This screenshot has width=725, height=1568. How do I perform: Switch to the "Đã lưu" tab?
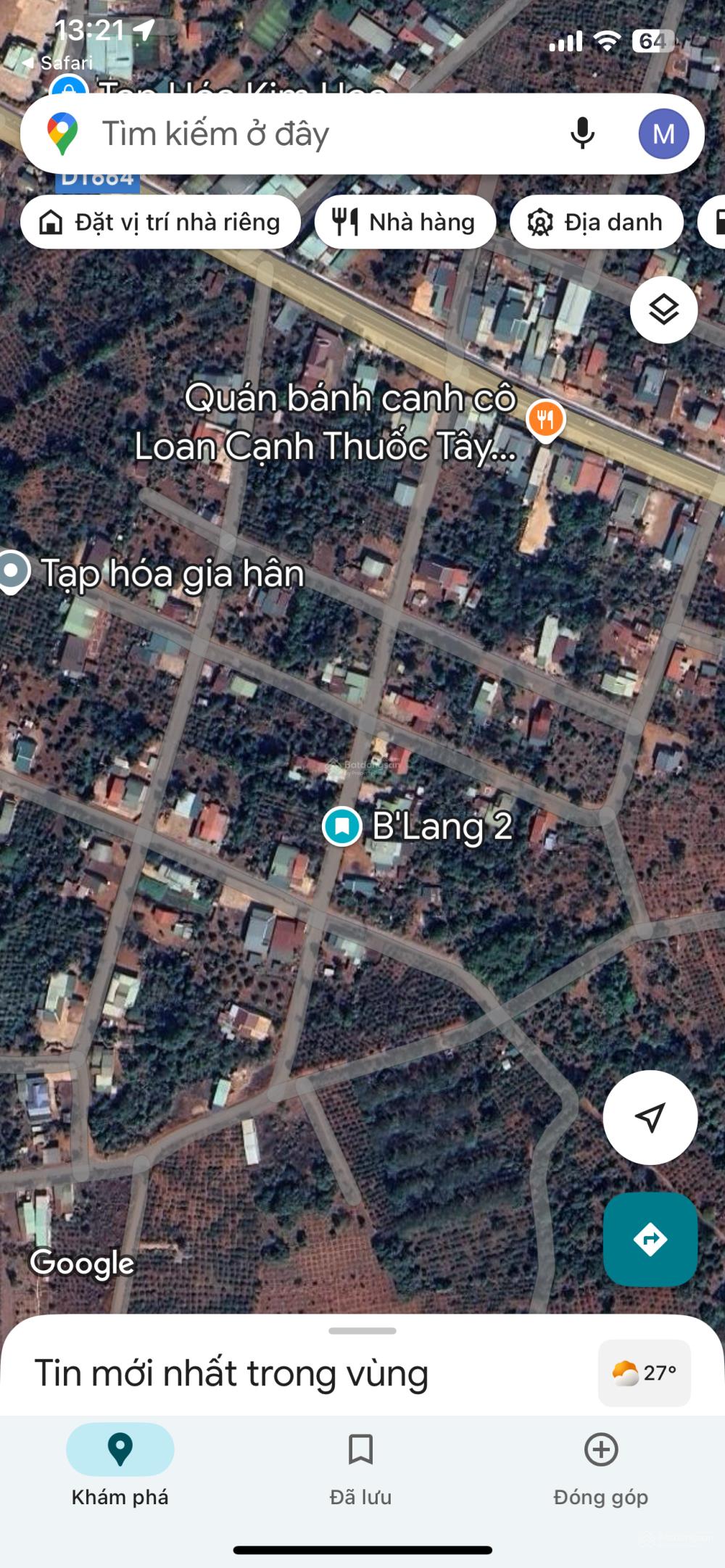click(360, 1464)
